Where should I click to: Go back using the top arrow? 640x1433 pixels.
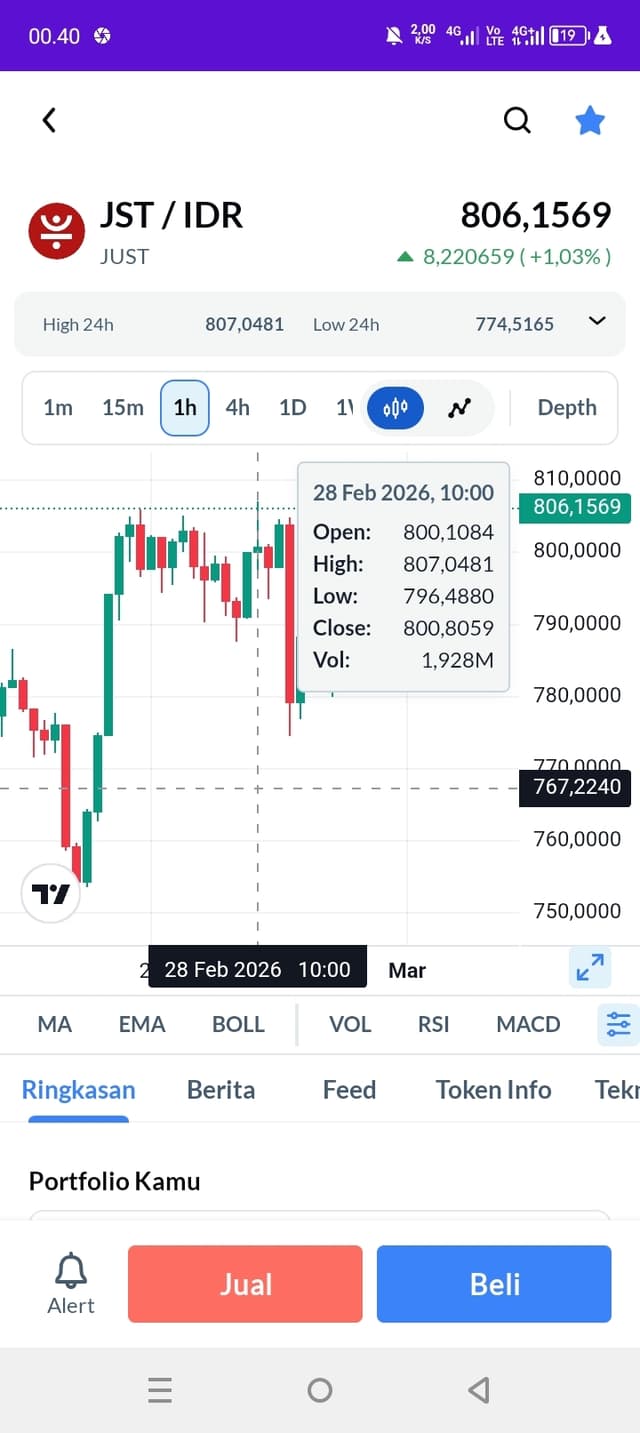[x=49, y=121]
